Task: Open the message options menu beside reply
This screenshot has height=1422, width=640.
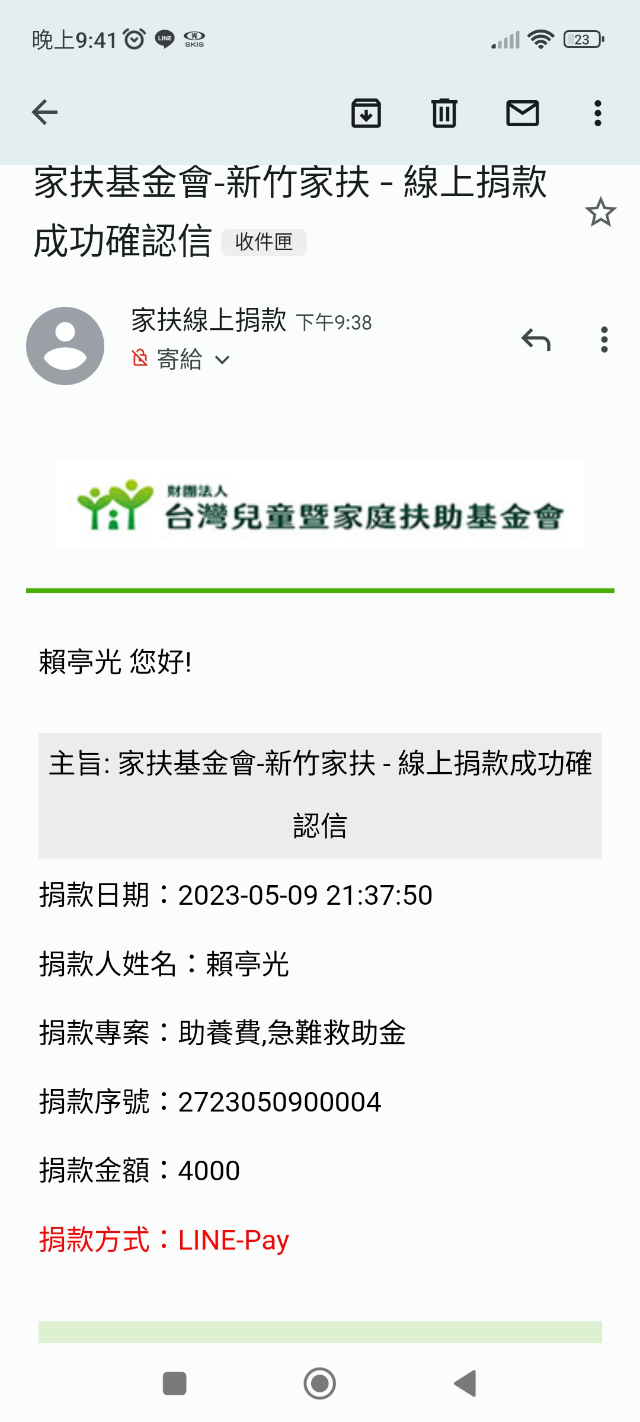Action: point(604,340)
